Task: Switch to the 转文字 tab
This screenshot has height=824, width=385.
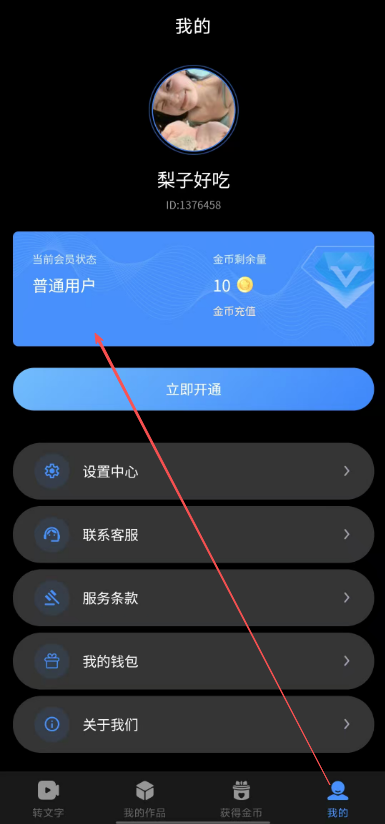Action: pyautogui.click(x=48, y=798)
